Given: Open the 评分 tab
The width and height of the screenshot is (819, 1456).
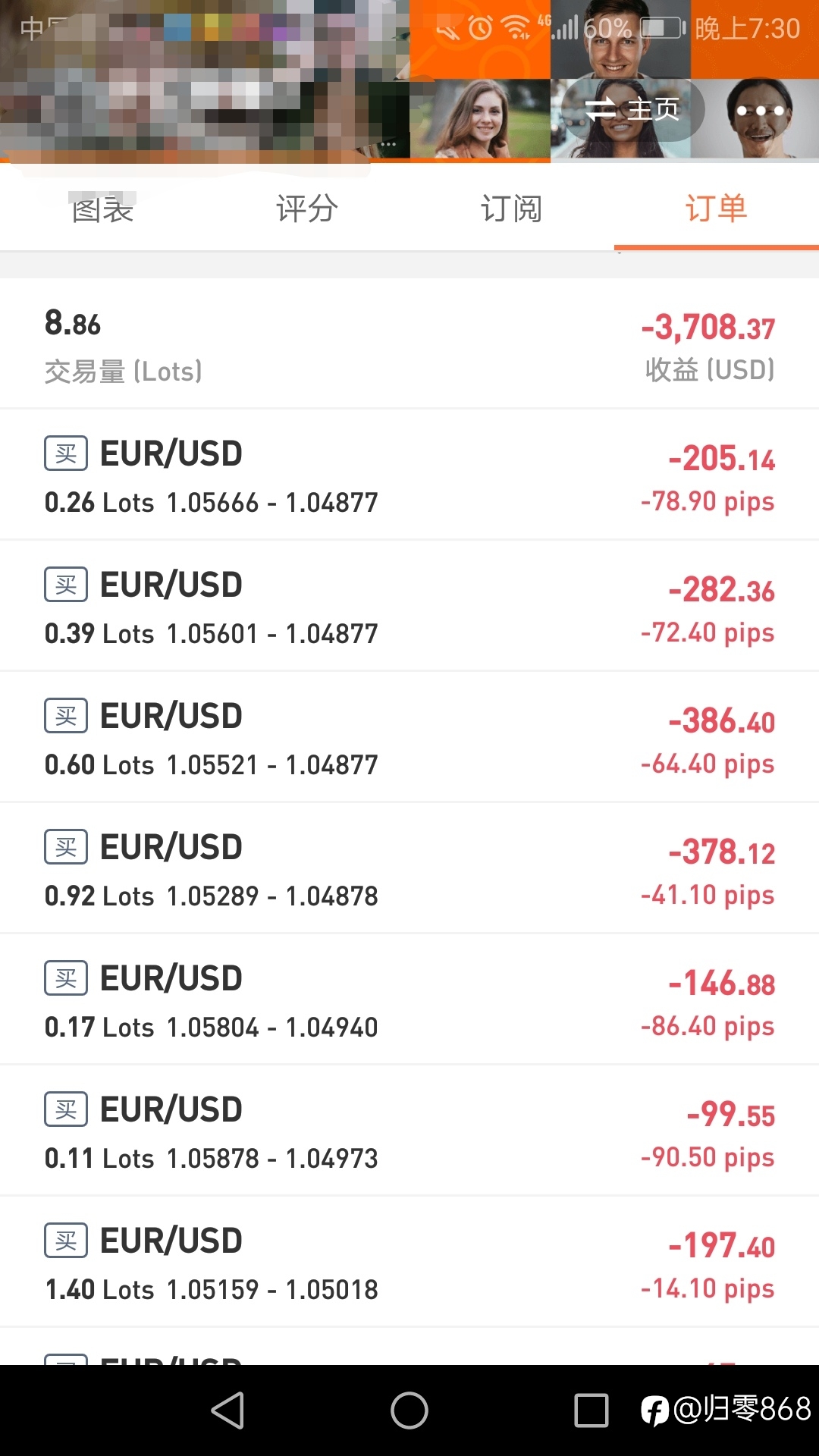Looking at the screenshot, I should click(x=307, y=209).
